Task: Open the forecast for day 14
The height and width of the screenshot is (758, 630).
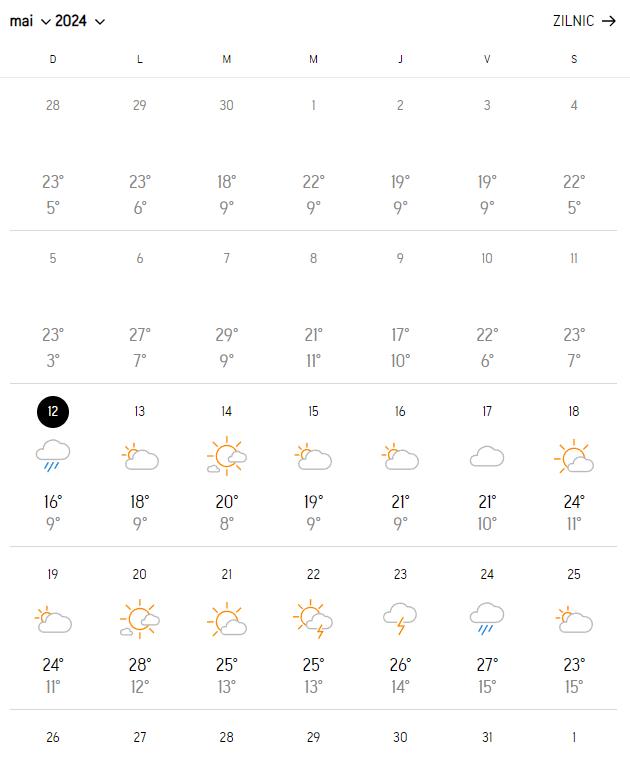Action: [227, 465]
